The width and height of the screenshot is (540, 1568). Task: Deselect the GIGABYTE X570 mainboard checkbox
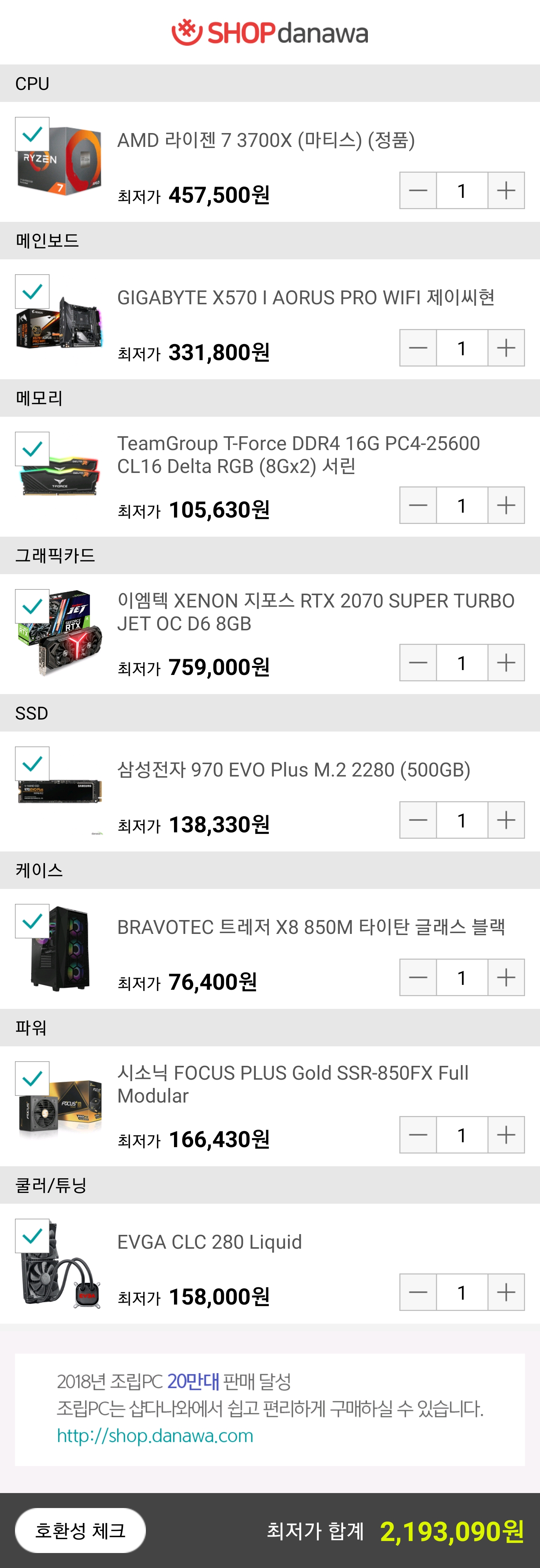pos(32,292)
